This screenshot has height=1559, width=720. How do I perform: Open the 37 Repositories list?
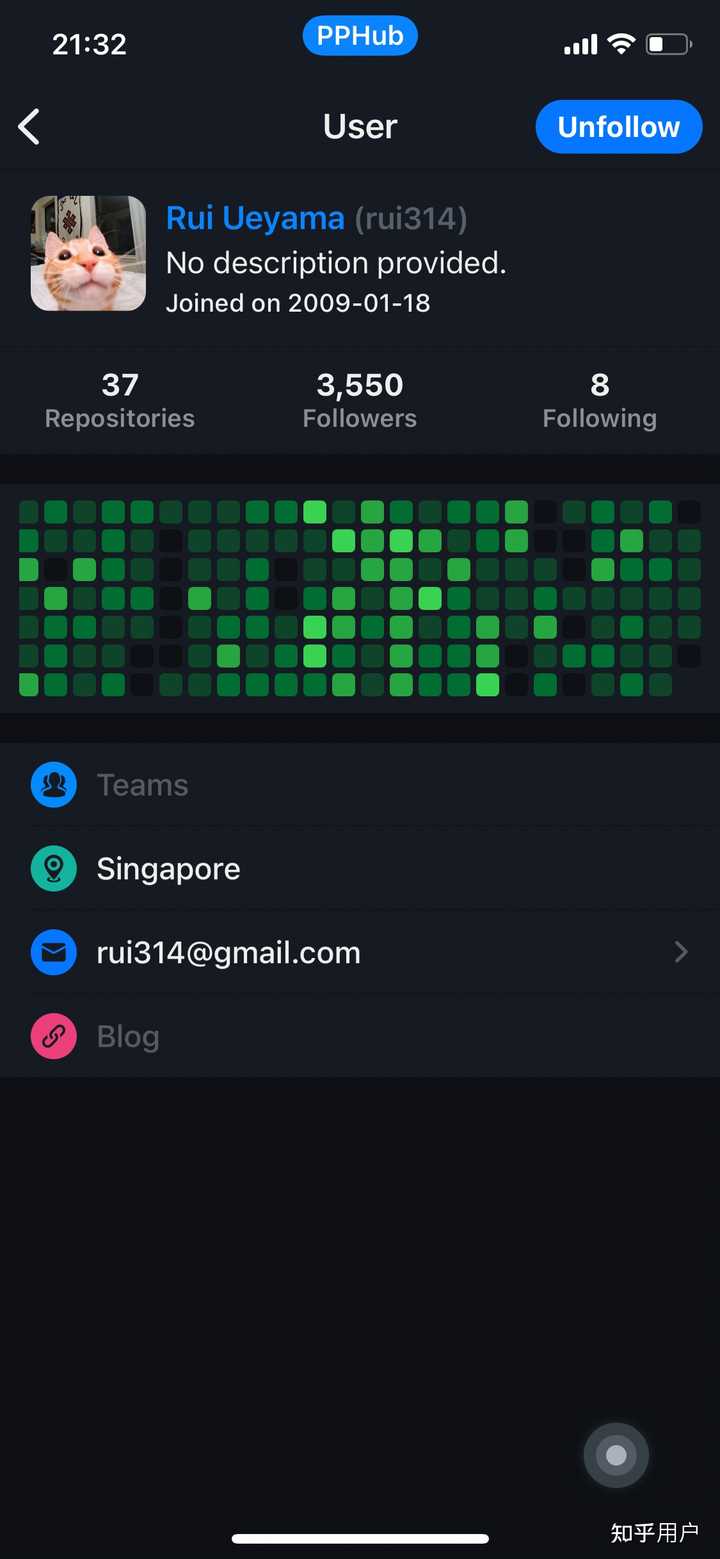tap(120, 399)
